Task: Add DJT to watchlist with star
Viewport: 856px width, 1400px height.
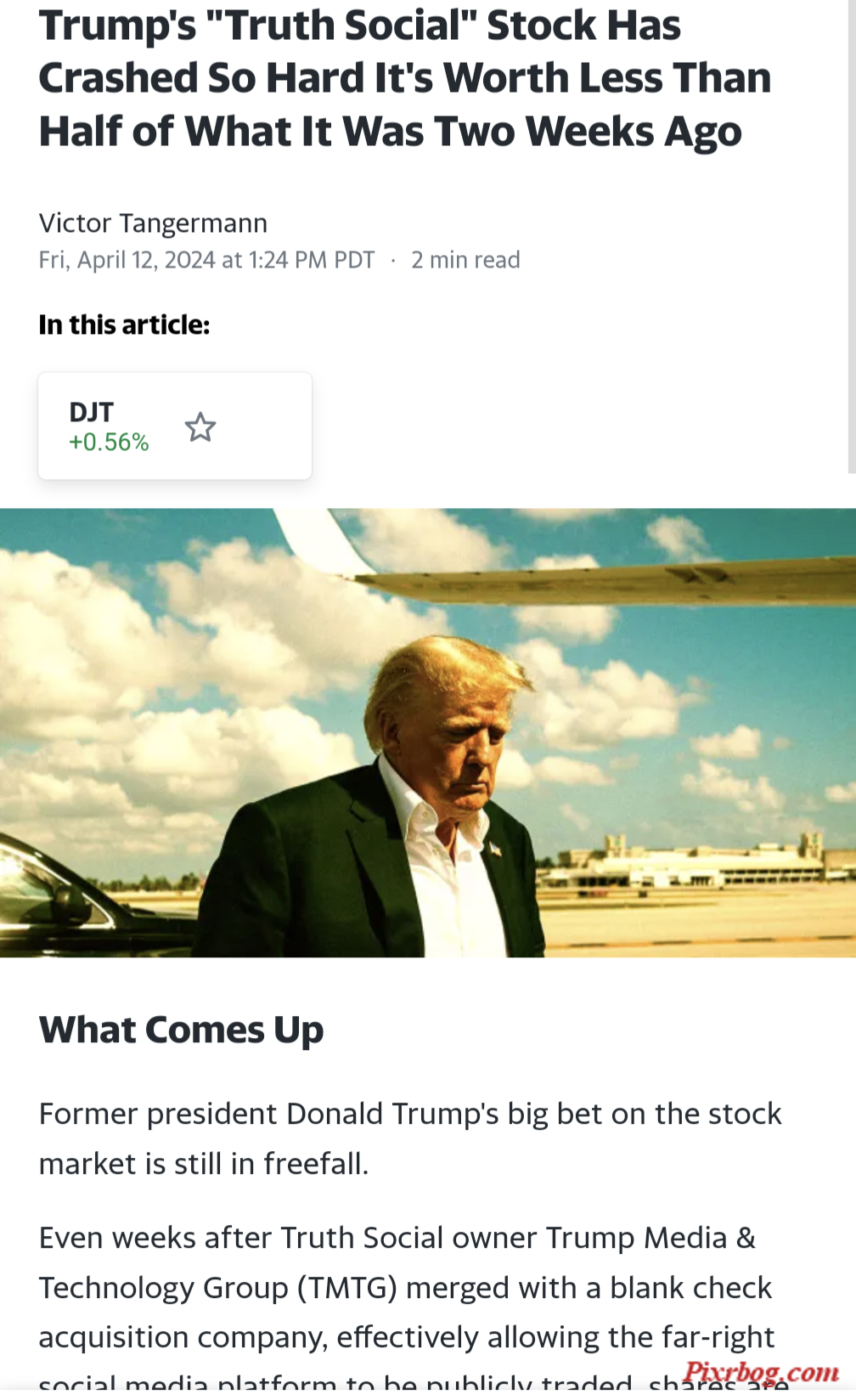Action: click(200, 427)
